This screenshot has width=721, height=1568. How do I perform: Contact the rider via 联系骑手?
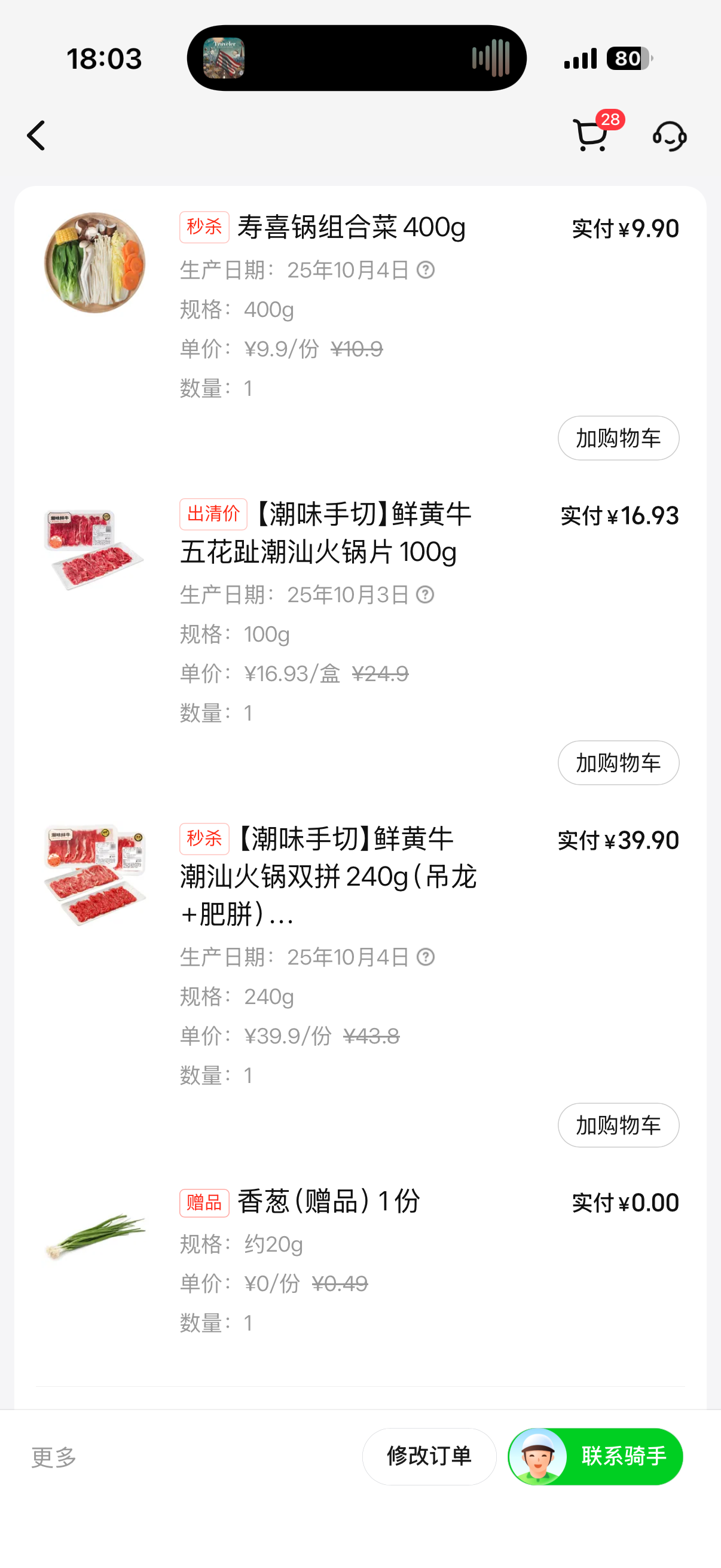(x=595, y=1456)
